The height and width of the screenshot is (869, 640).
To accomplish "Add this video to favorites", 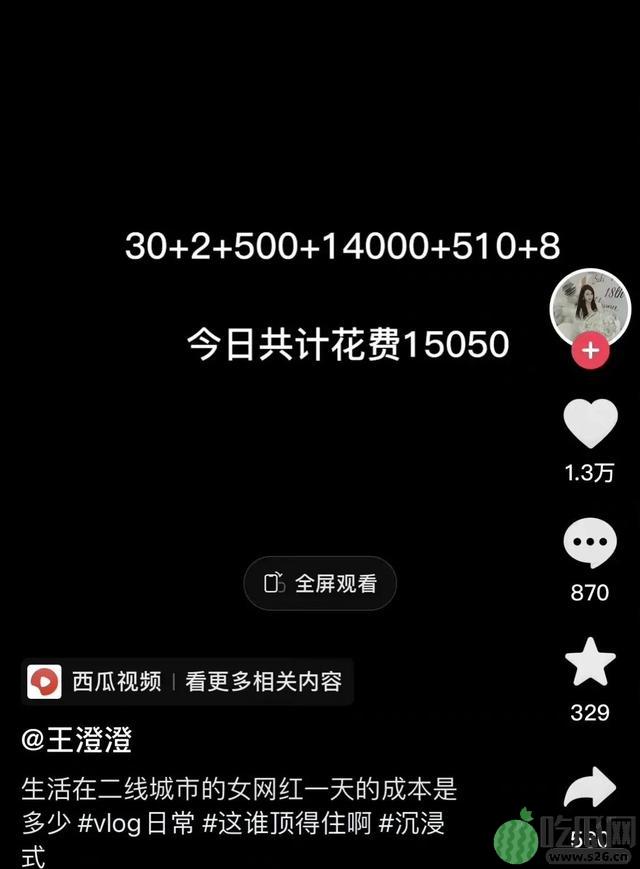I will point(590,663).
